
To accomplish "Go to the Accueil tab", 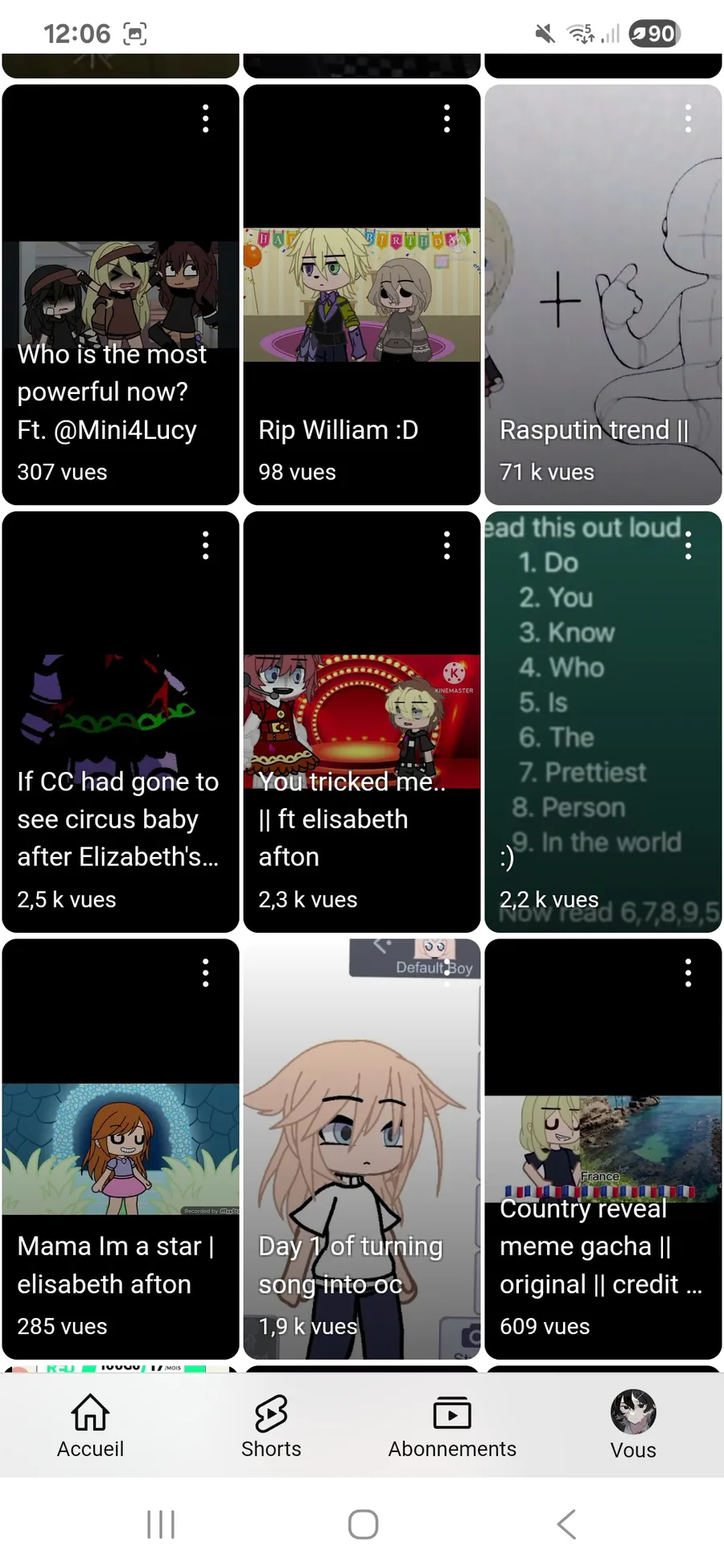I will click(90, 1426).
